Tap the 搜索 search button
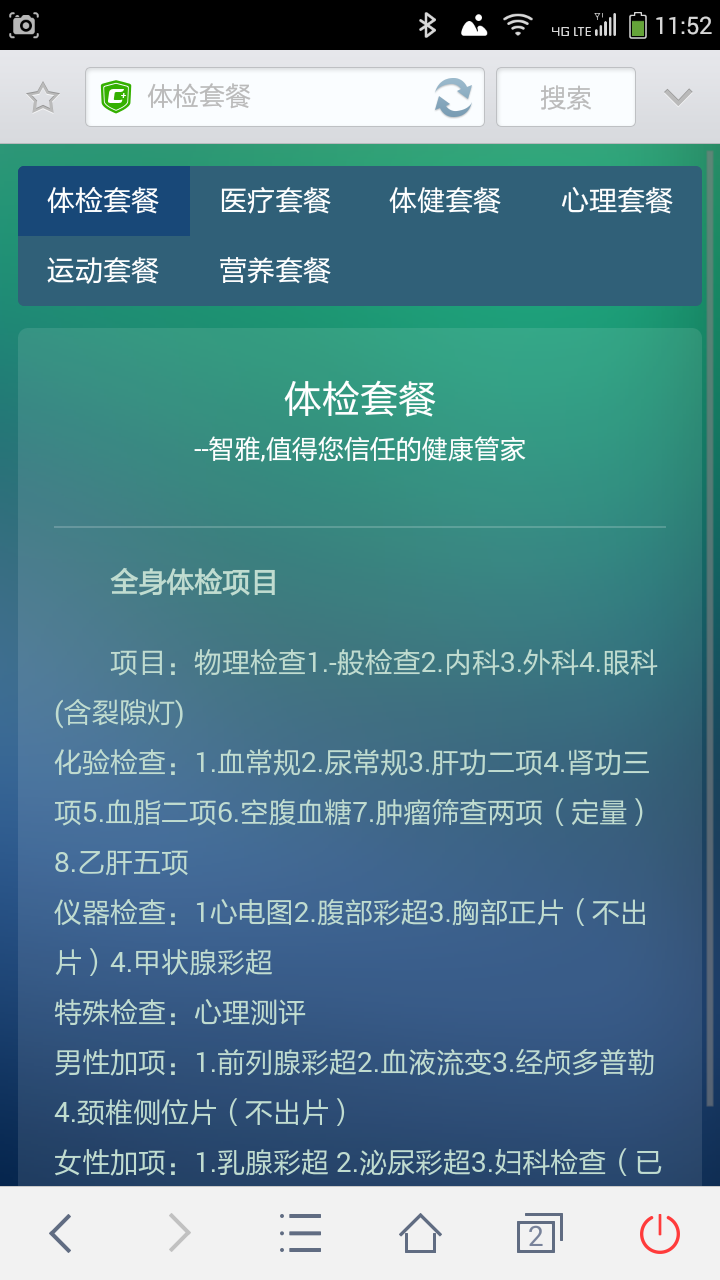The width and height of the screenshot is (720, 1280). [565, 96]
